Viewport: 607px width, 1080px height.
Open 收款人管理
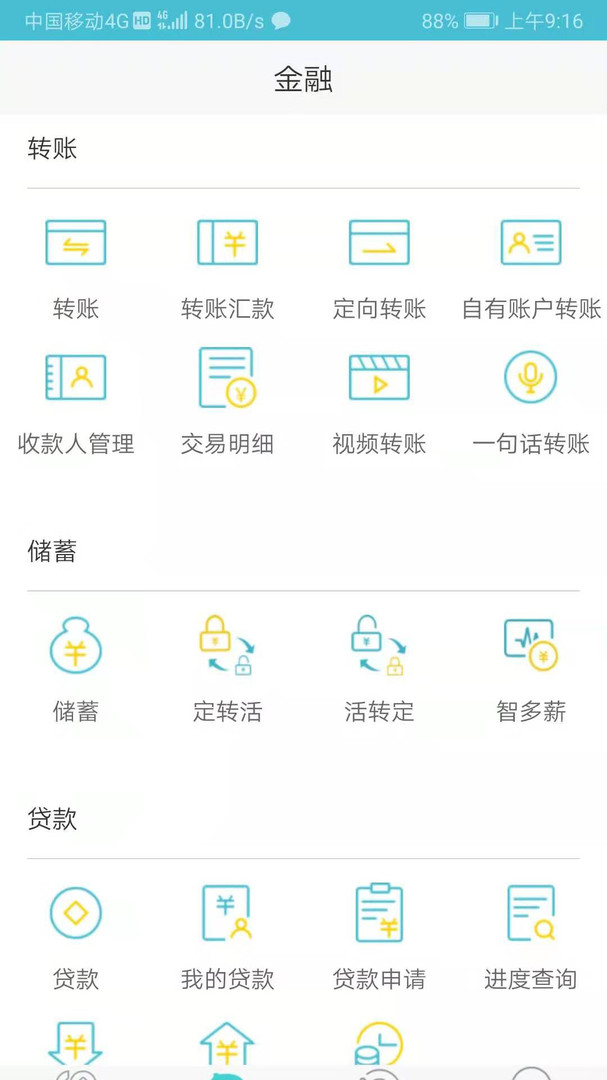pos(76,377)
